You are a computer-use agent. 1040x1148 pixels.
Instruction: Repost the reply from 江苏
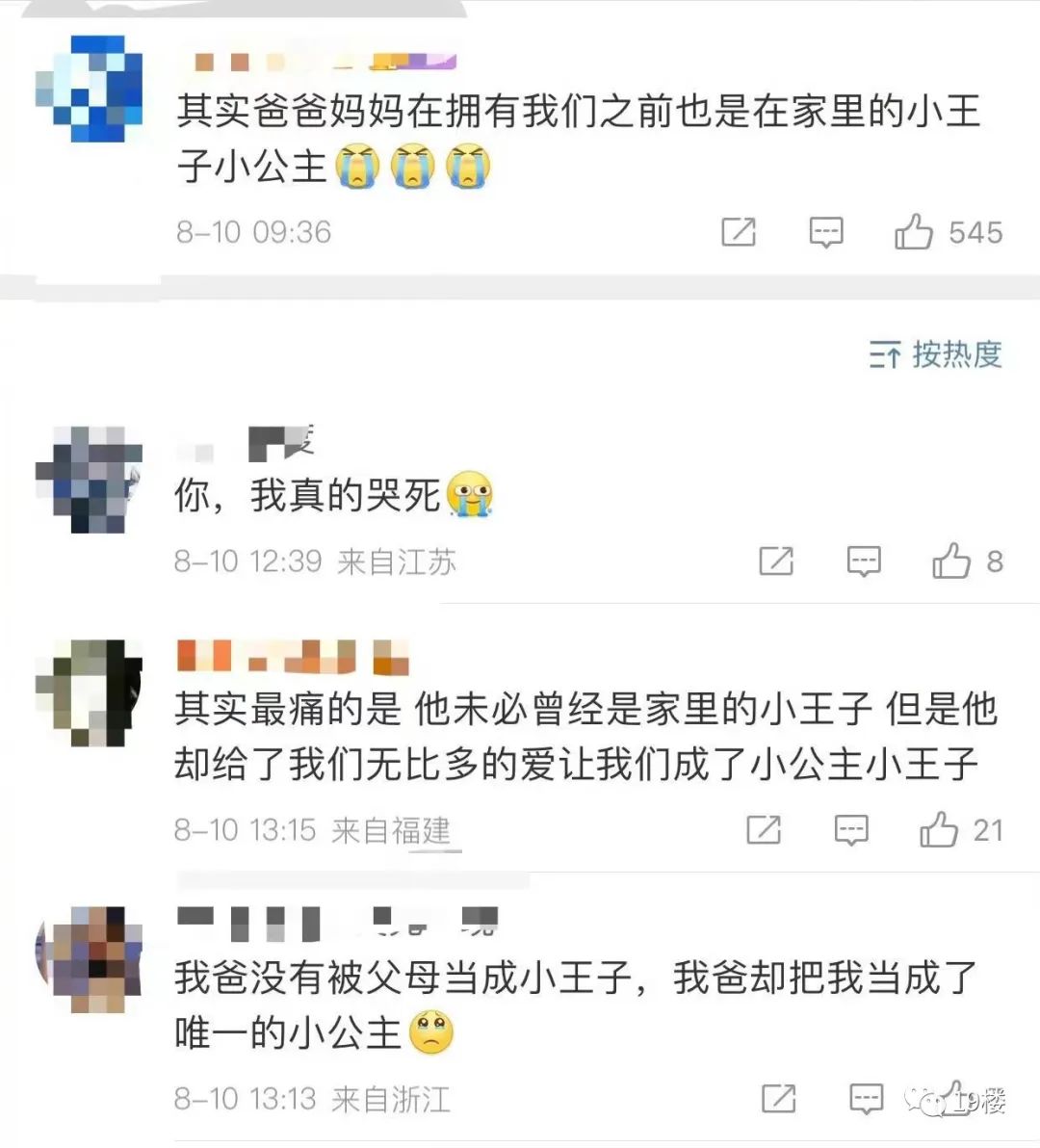click(776, 561)
